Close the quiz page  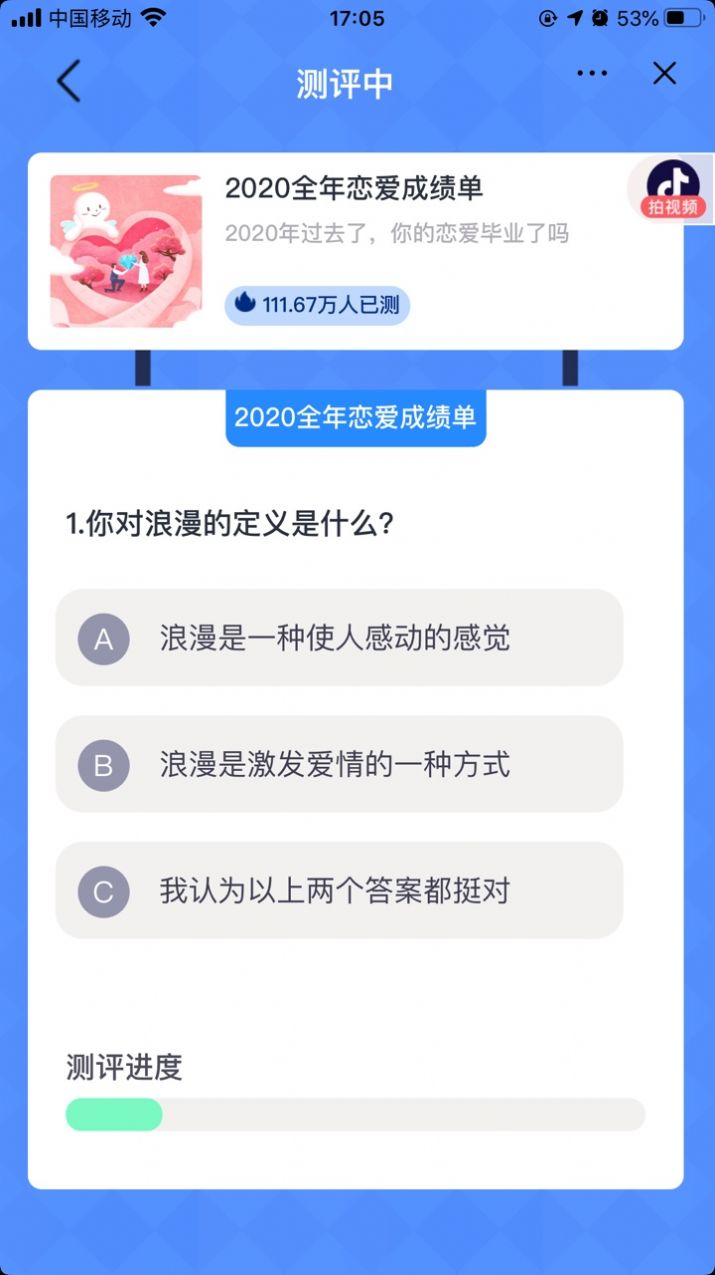pos(664,74)
